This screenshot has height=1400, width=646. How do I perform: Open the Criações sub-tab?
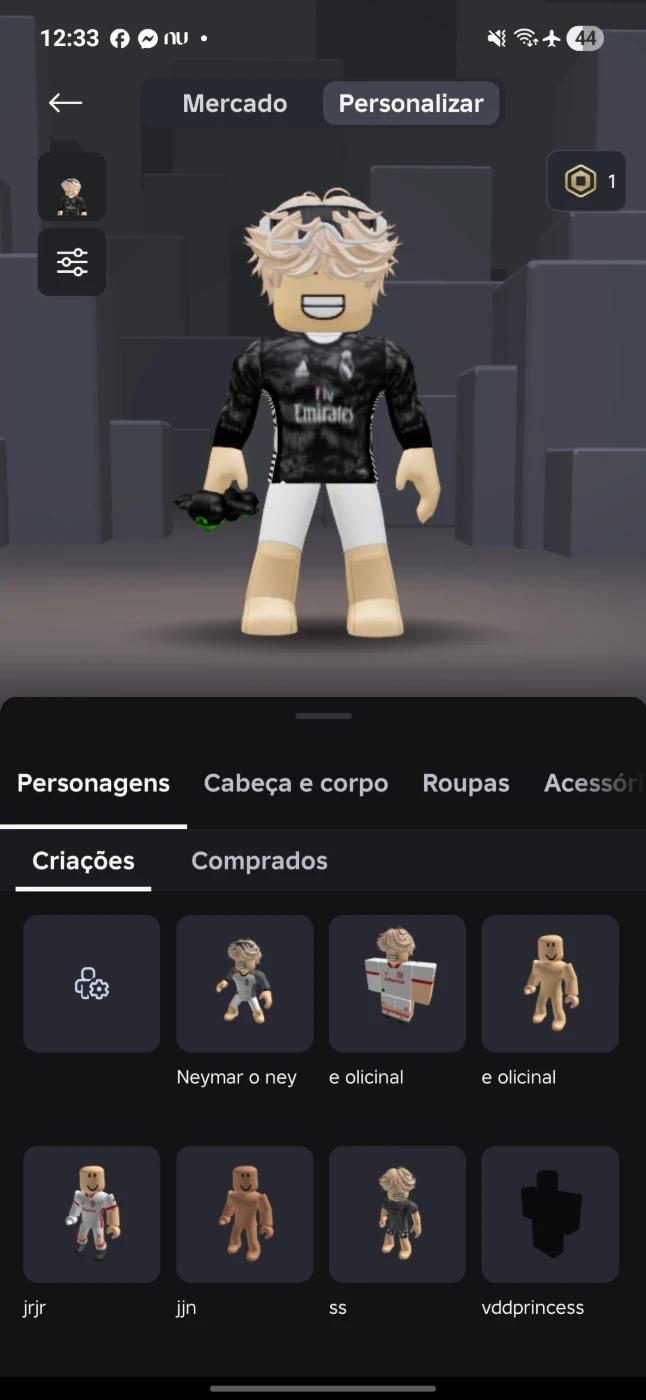click(x=83, y=860)
